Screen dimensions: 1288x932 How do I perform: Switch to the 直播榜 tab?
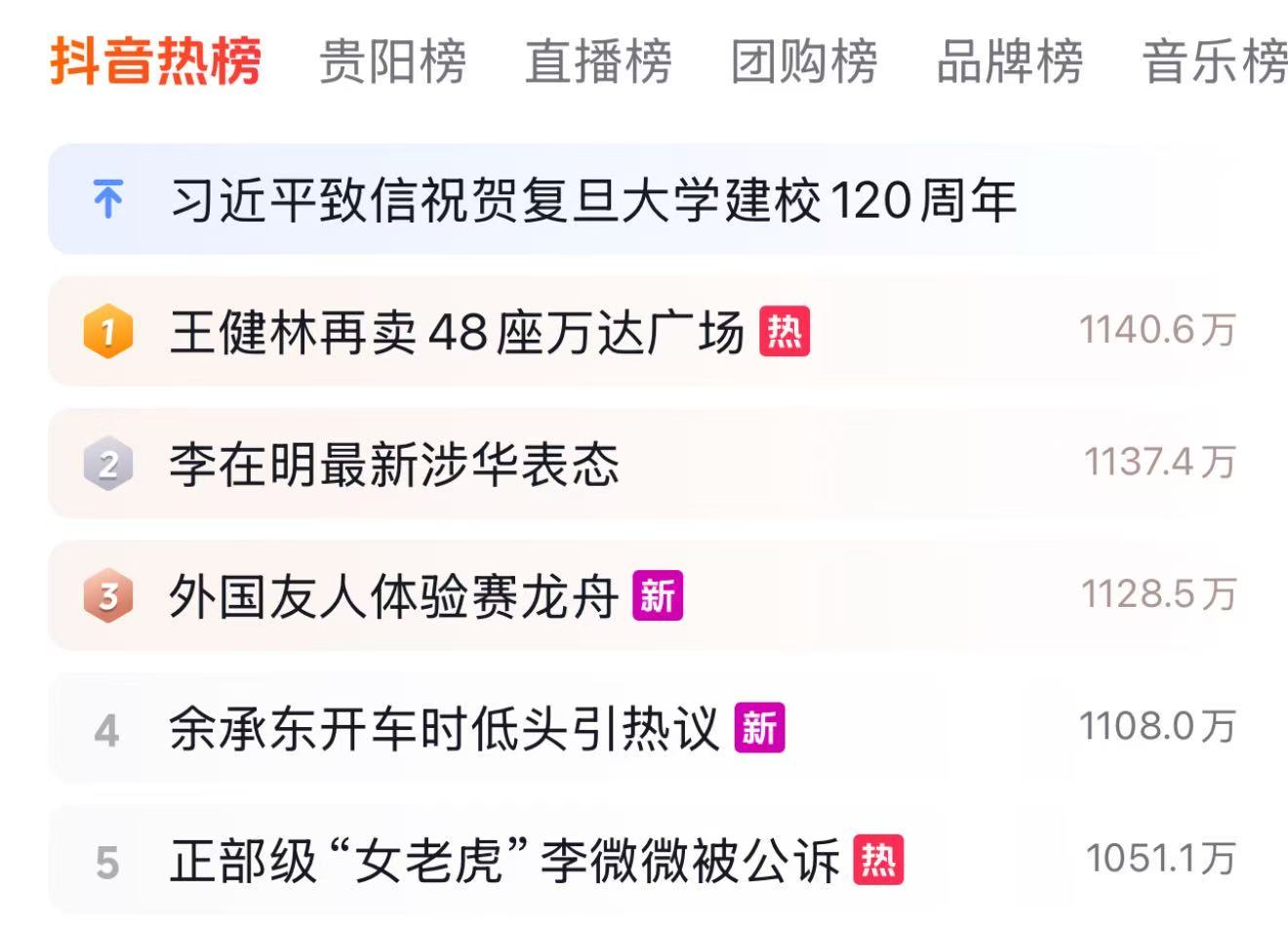[x=598, y=61]
